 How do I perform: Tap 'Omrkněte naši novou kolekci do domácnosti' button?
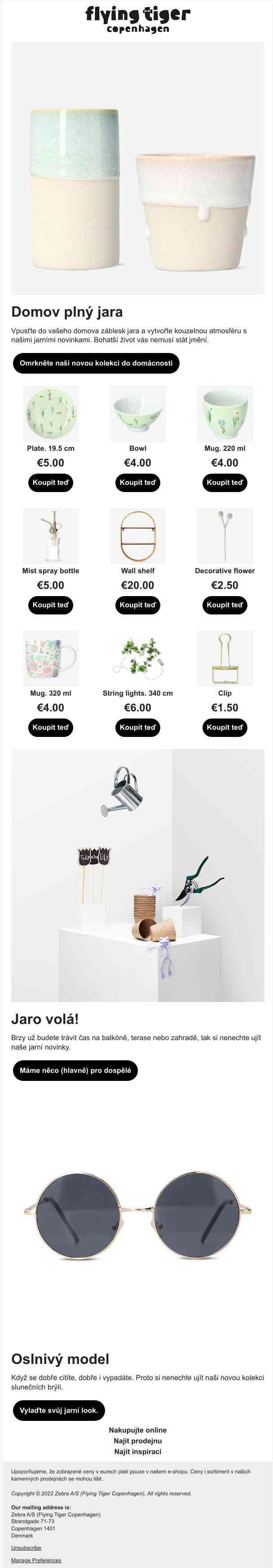[96, 363]
